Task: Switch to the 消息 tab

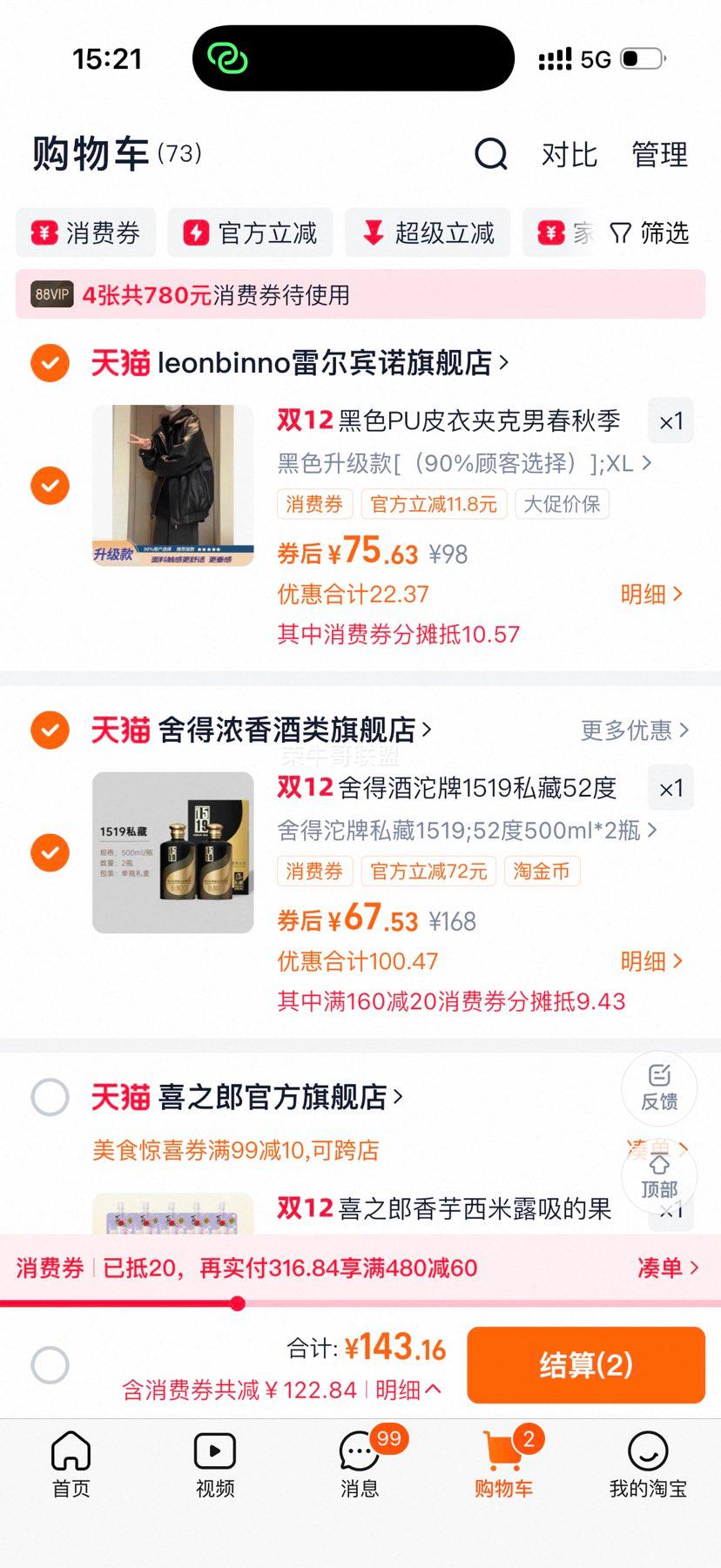Action: point(359,1464)
